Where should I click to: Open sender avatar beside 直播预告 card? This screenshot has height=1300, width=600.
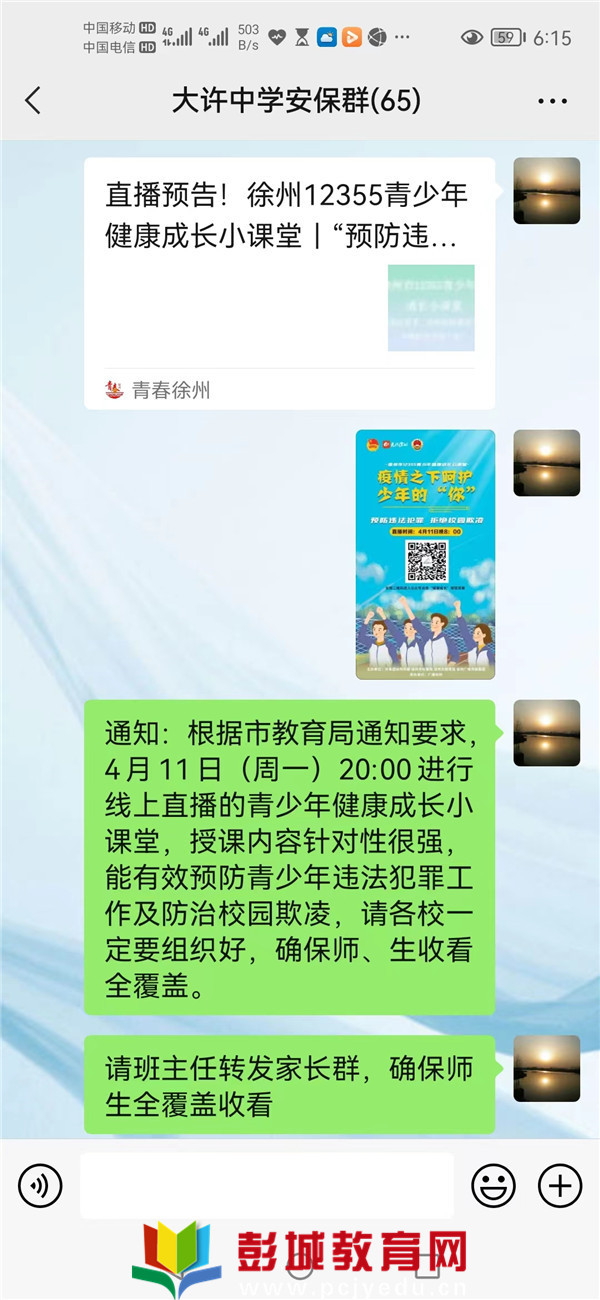(x=546, y=191)
